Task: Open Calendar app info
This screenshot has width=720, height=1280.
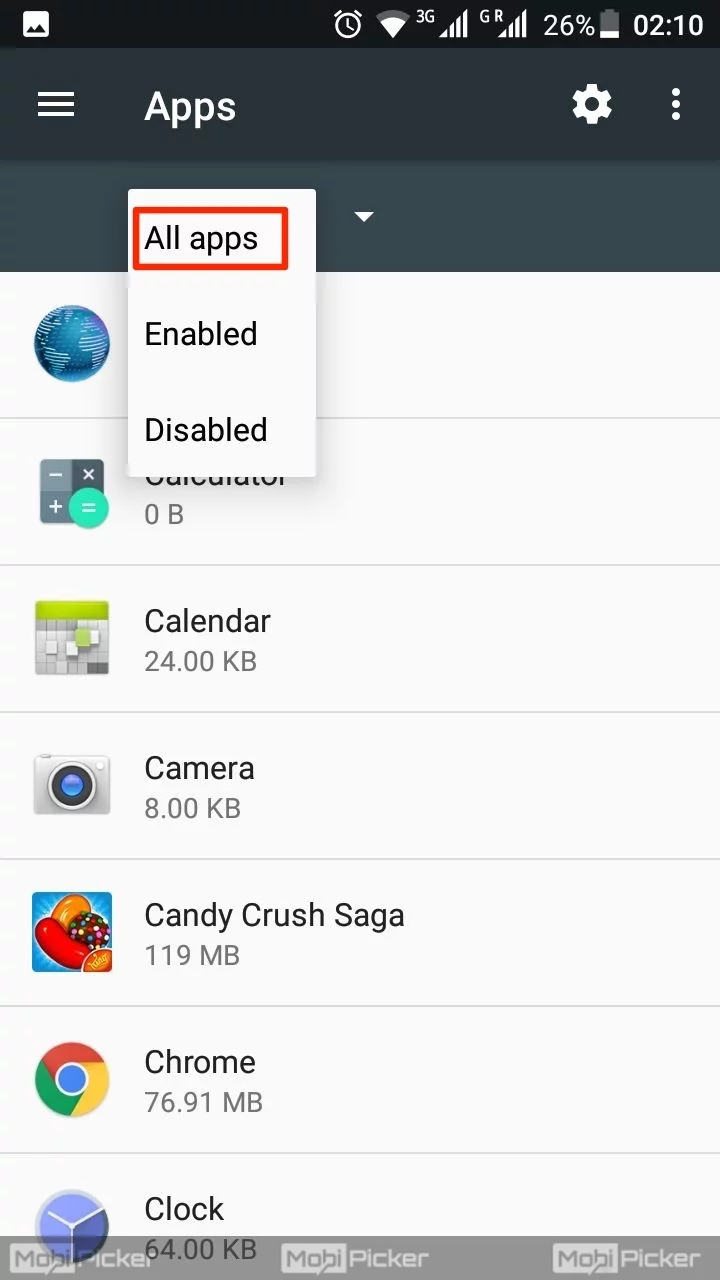Action: pyautogui.click(x=360, y=639)
